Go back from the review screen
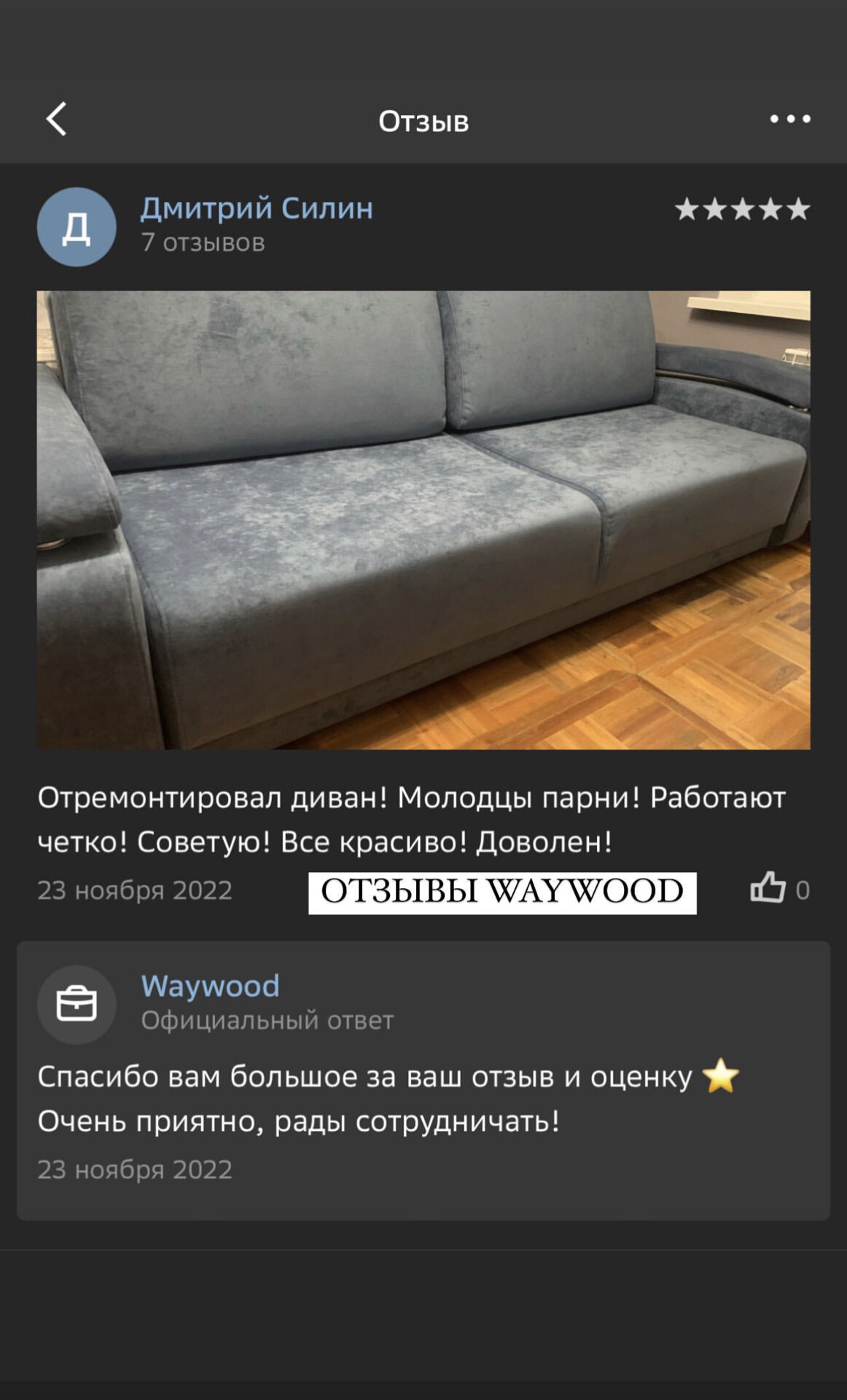 57,119
